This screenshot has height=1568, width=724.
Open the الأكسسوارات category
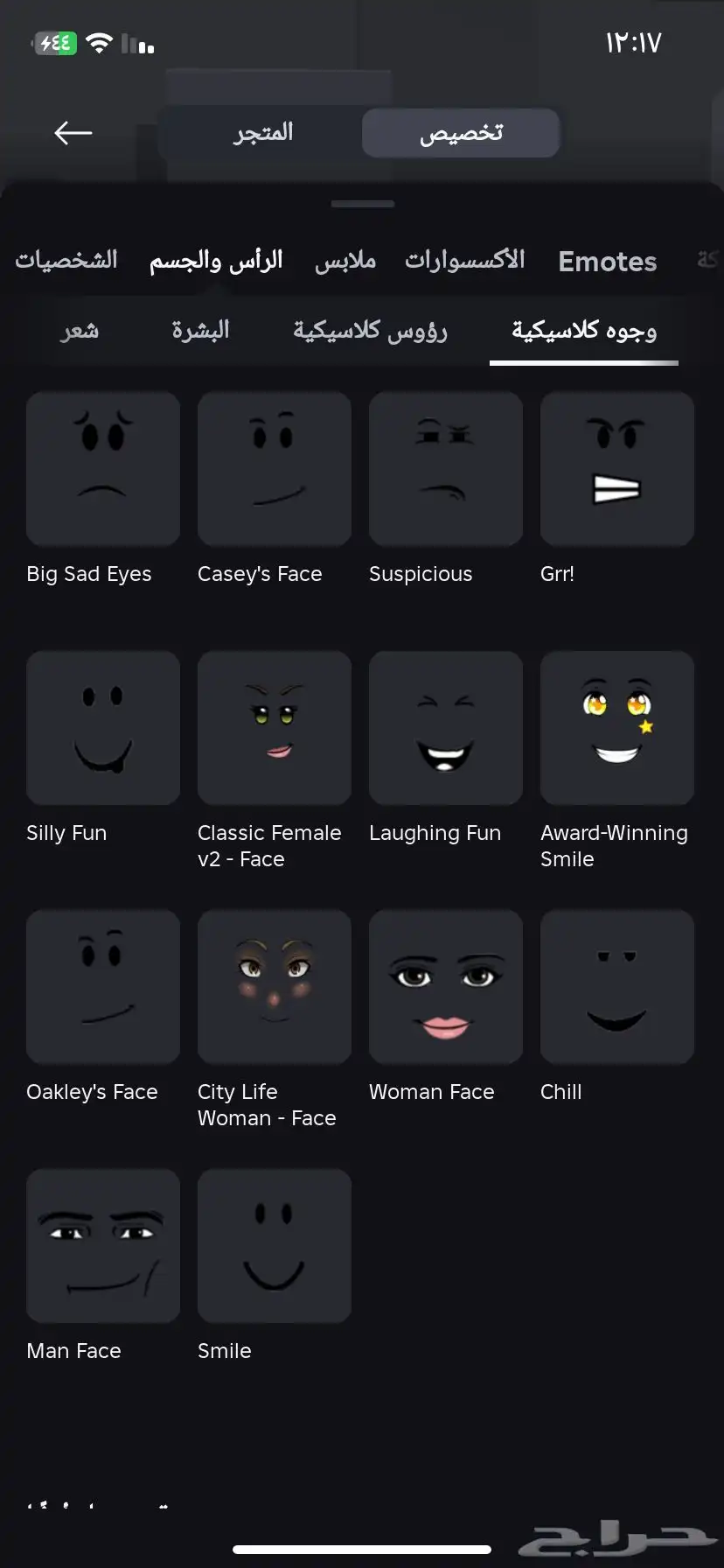click(464, 260)
